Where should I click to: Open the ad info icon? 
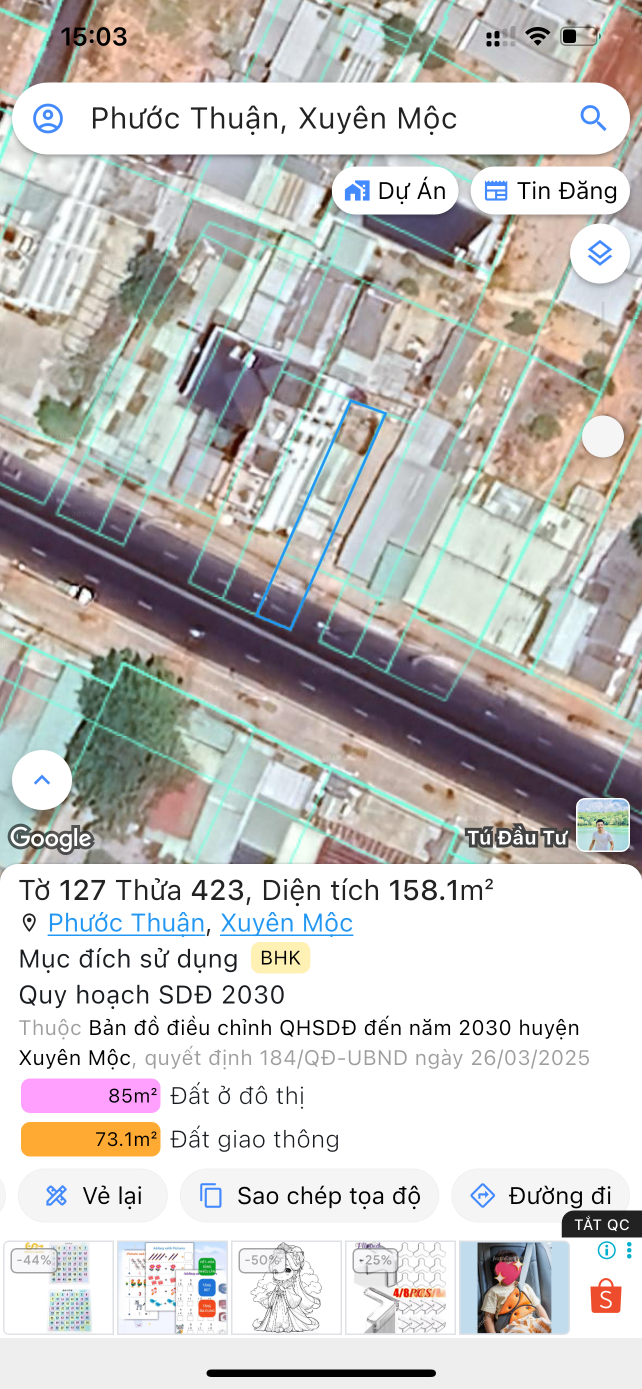606,1250
